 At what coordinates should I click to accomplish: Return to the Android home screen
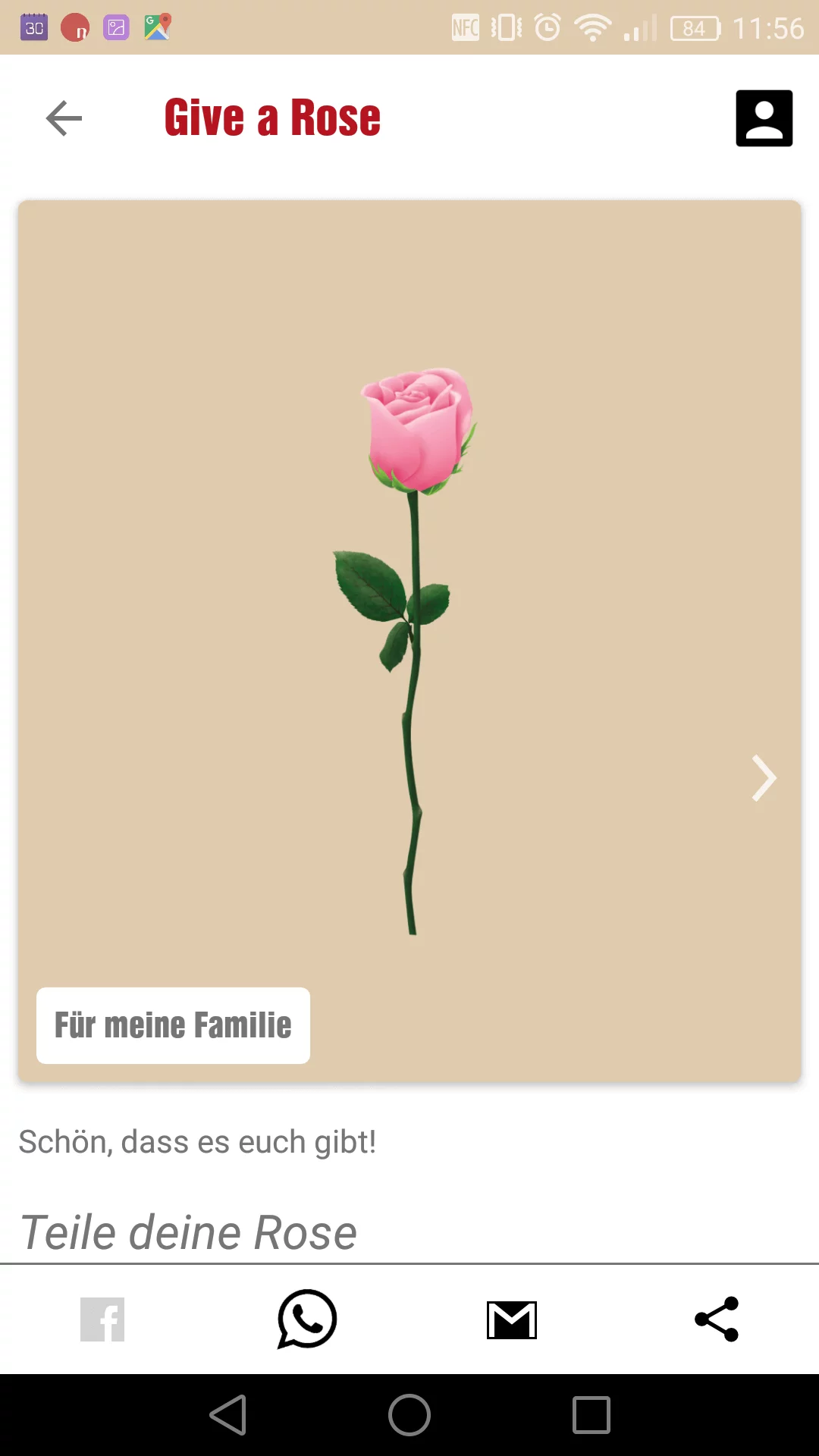tap(409, 1415)
